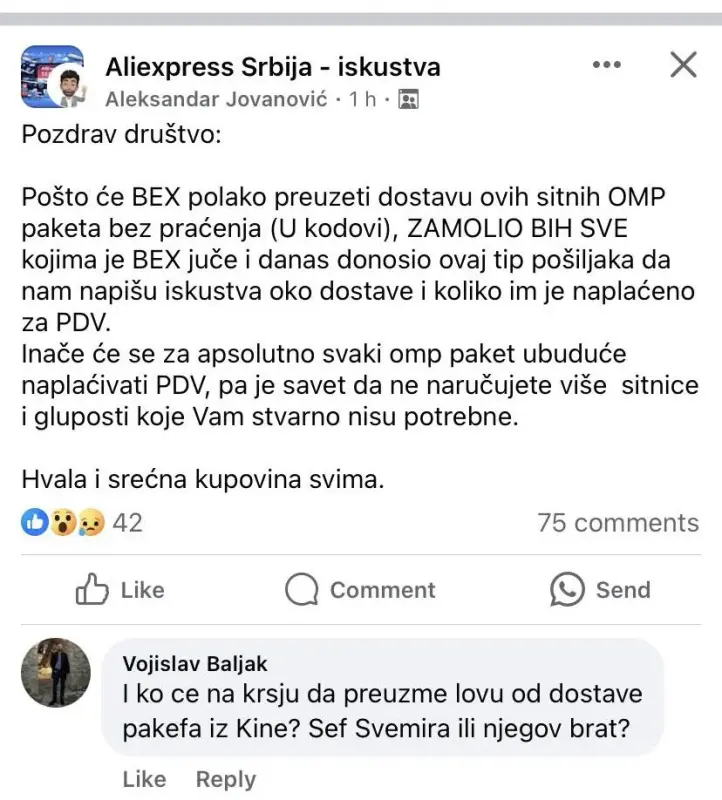This screenshot has width=722, height=800.
Task: Close this post with the X
Action: [x=683, y=65]
